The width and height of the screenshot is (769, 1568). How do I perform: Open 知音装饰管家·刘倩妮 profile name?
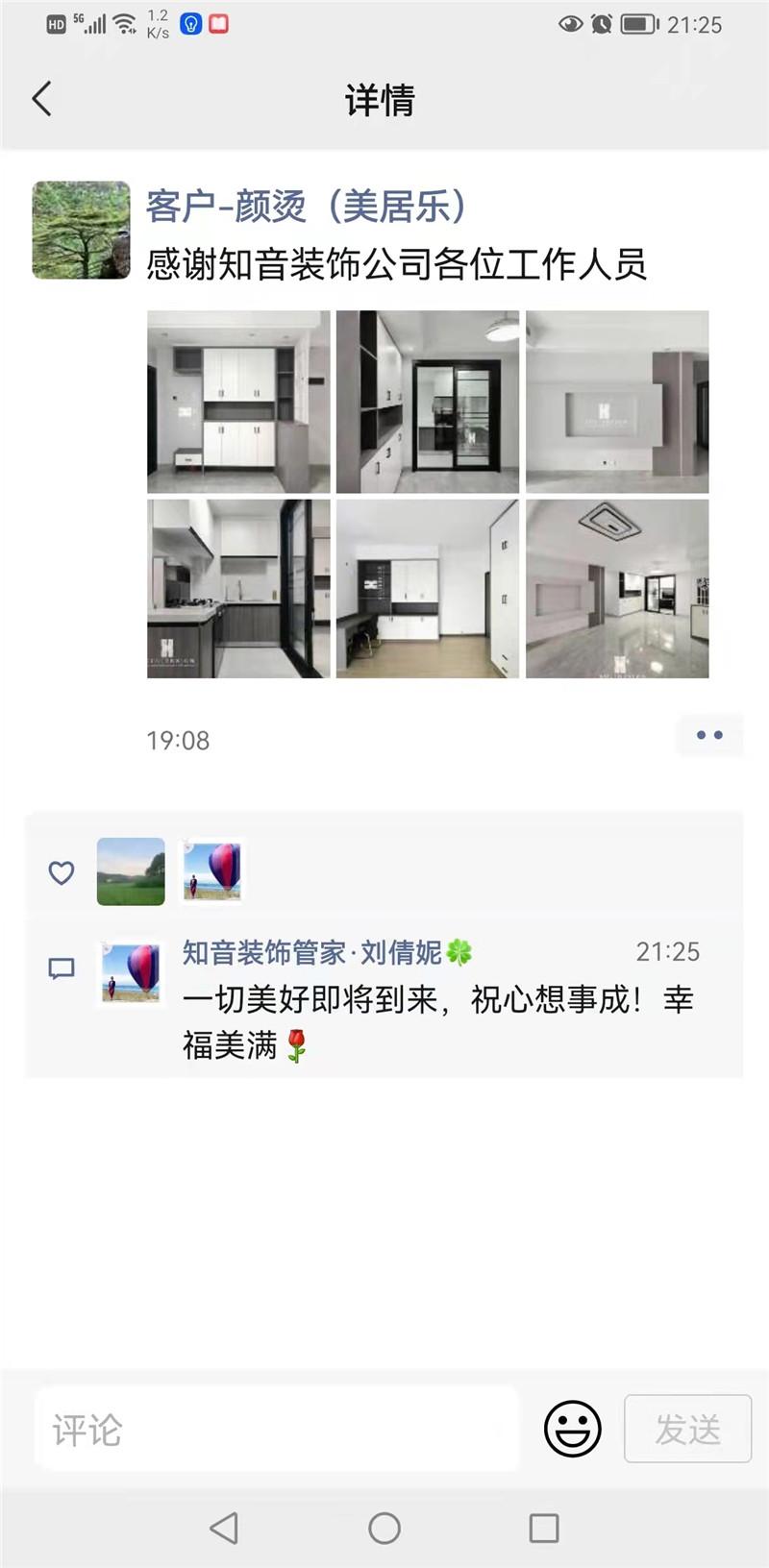click(312, 953)
